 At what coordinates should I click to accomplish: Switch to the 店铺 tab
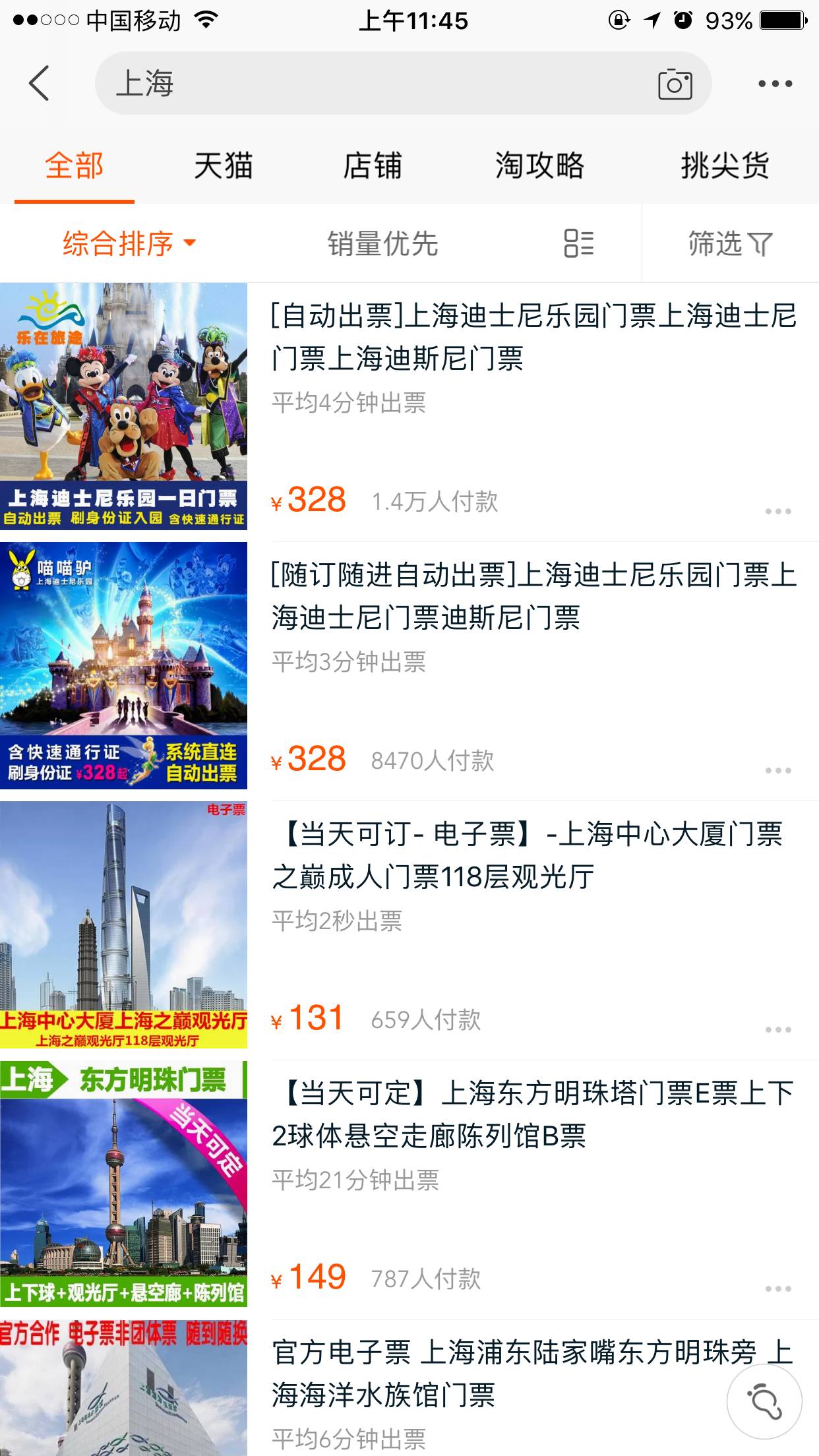point(373,166)
